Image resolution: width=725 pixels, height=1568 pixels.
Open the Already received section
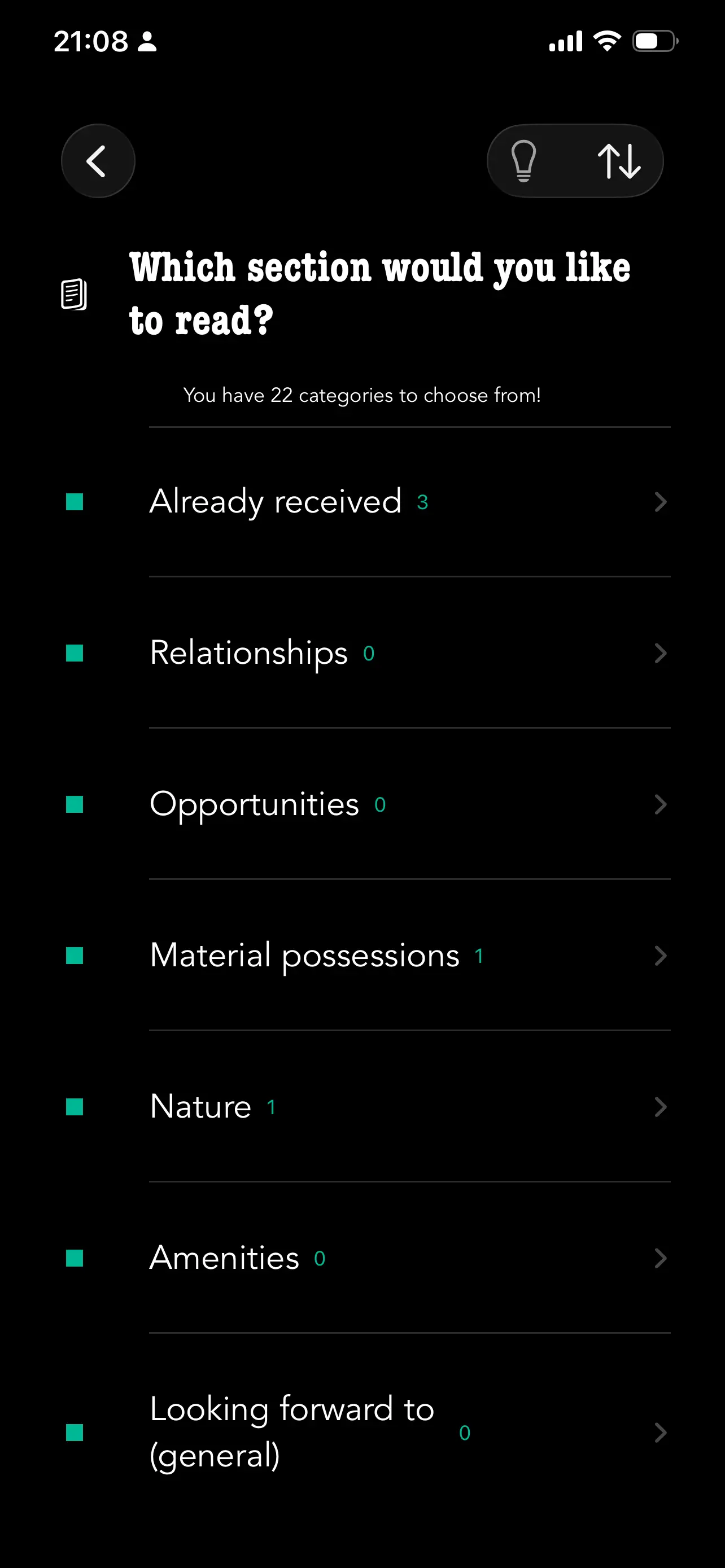coord(276,501)
